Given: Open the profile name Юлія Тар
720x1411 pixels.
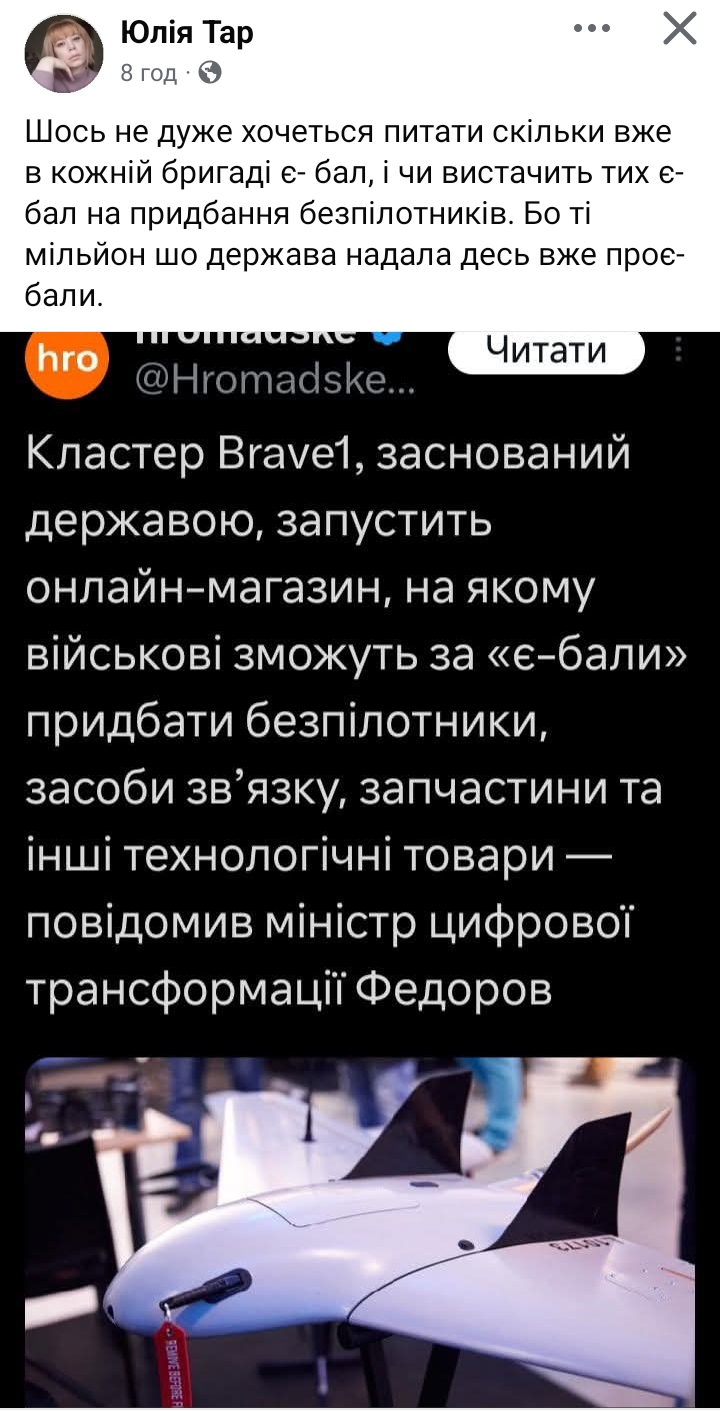Looking at the screenshot, I should pyautogui.click(x=187, y=33).
